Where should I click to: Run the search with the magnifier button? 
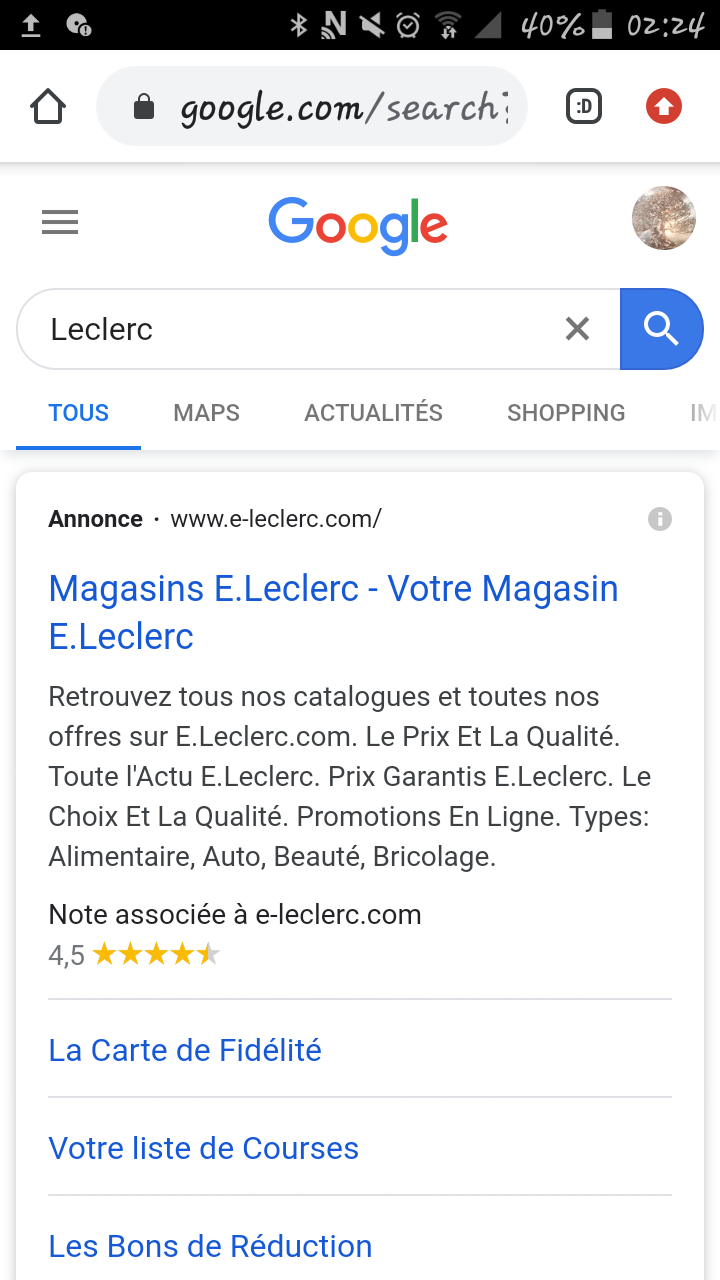click(x=661, y=329)
